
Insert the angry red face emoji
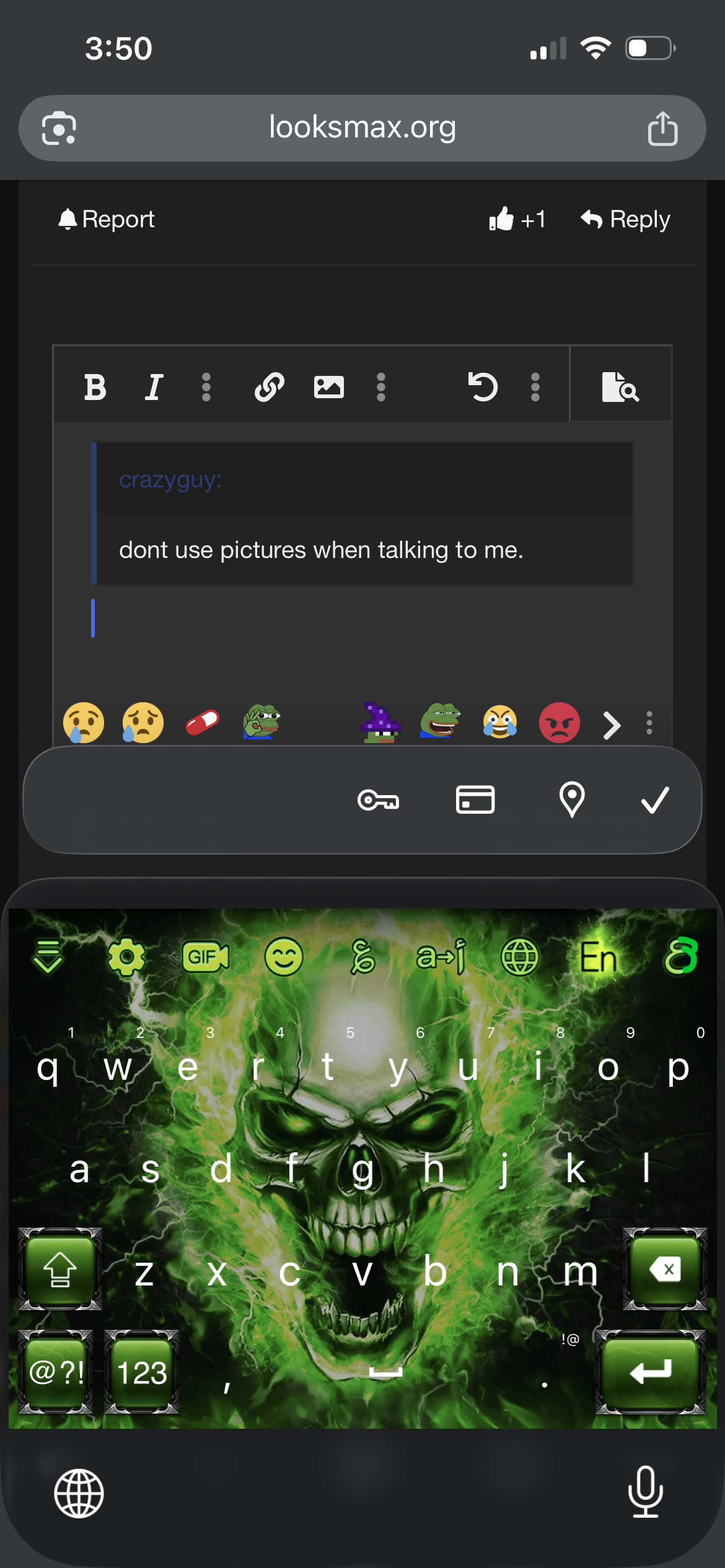(x=559, y=723)
